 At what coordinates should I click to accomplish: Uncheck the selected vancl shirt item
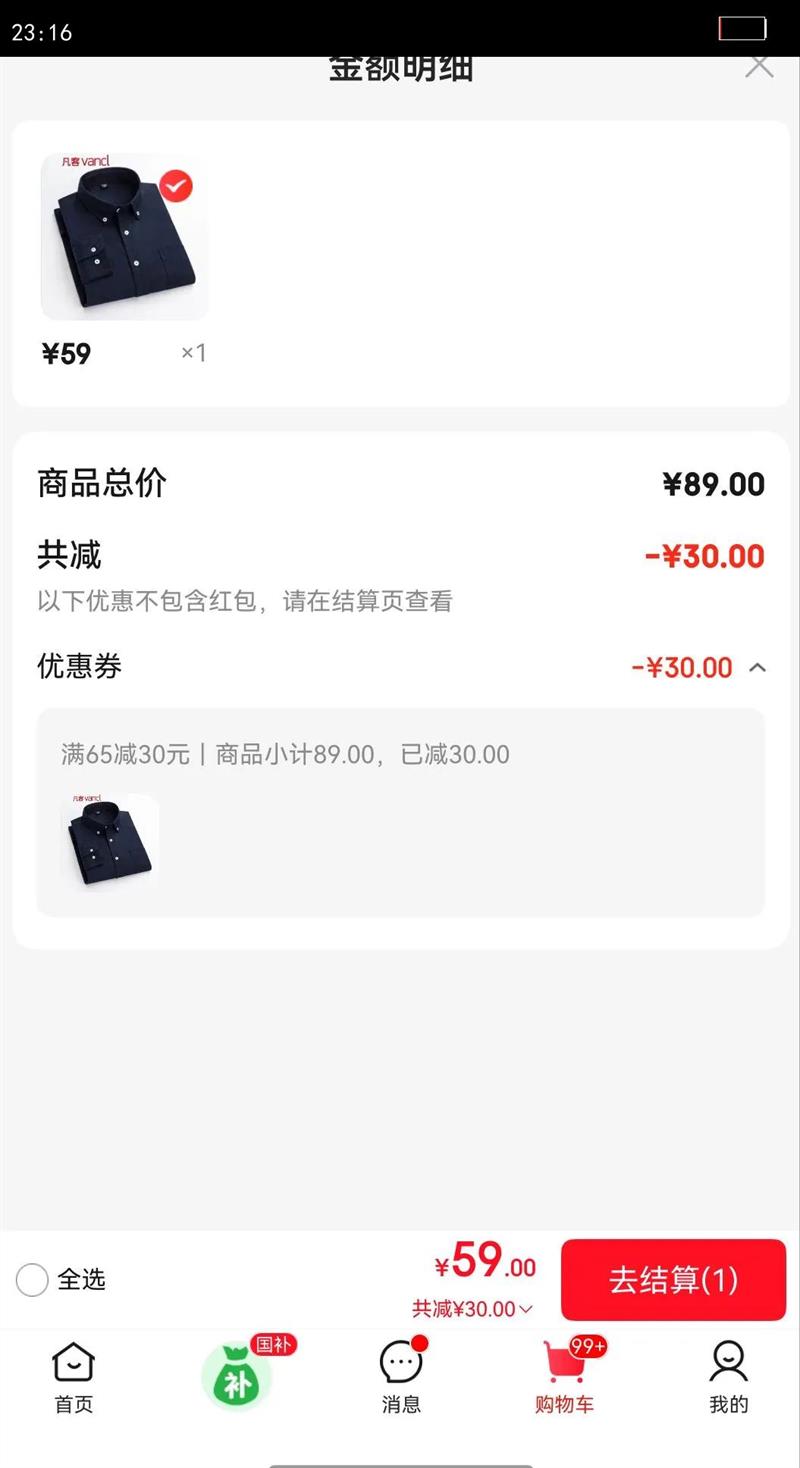[x=176, y=186]
